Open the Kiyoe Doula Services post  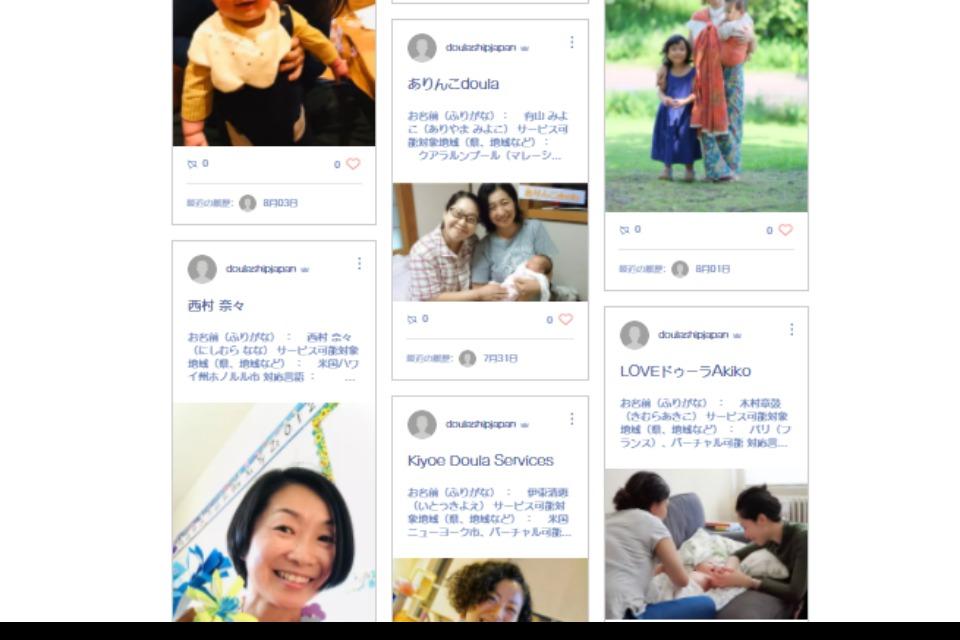click(480, 461)
